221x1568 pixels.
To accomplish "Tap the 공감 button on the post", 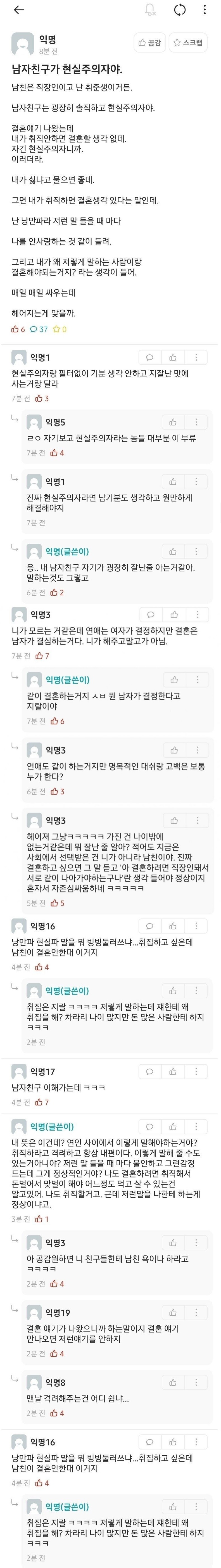I will click(x=150, y=42).
